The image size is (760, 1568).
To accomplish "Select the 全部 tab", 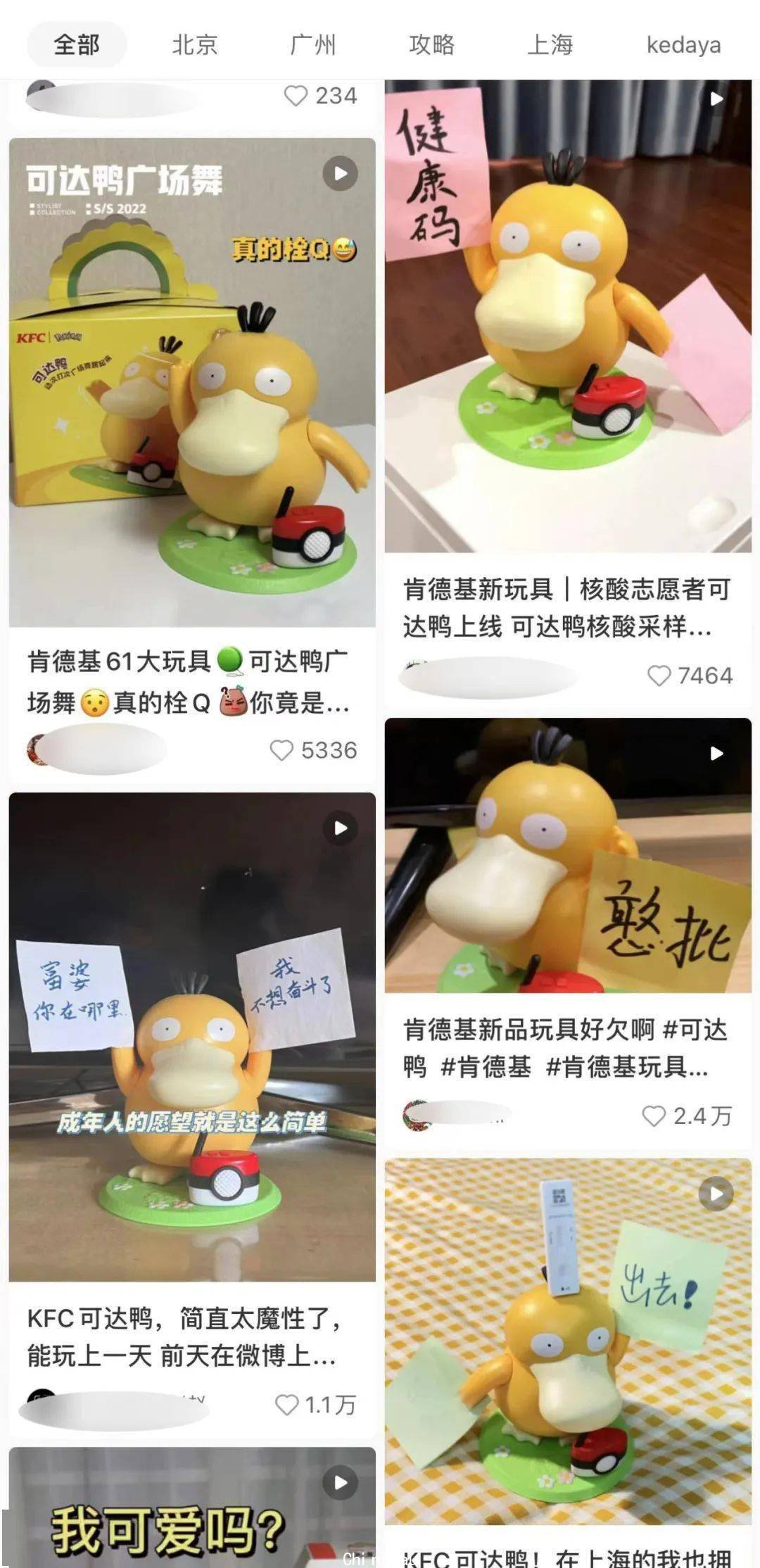I will (x=77, y=45).
